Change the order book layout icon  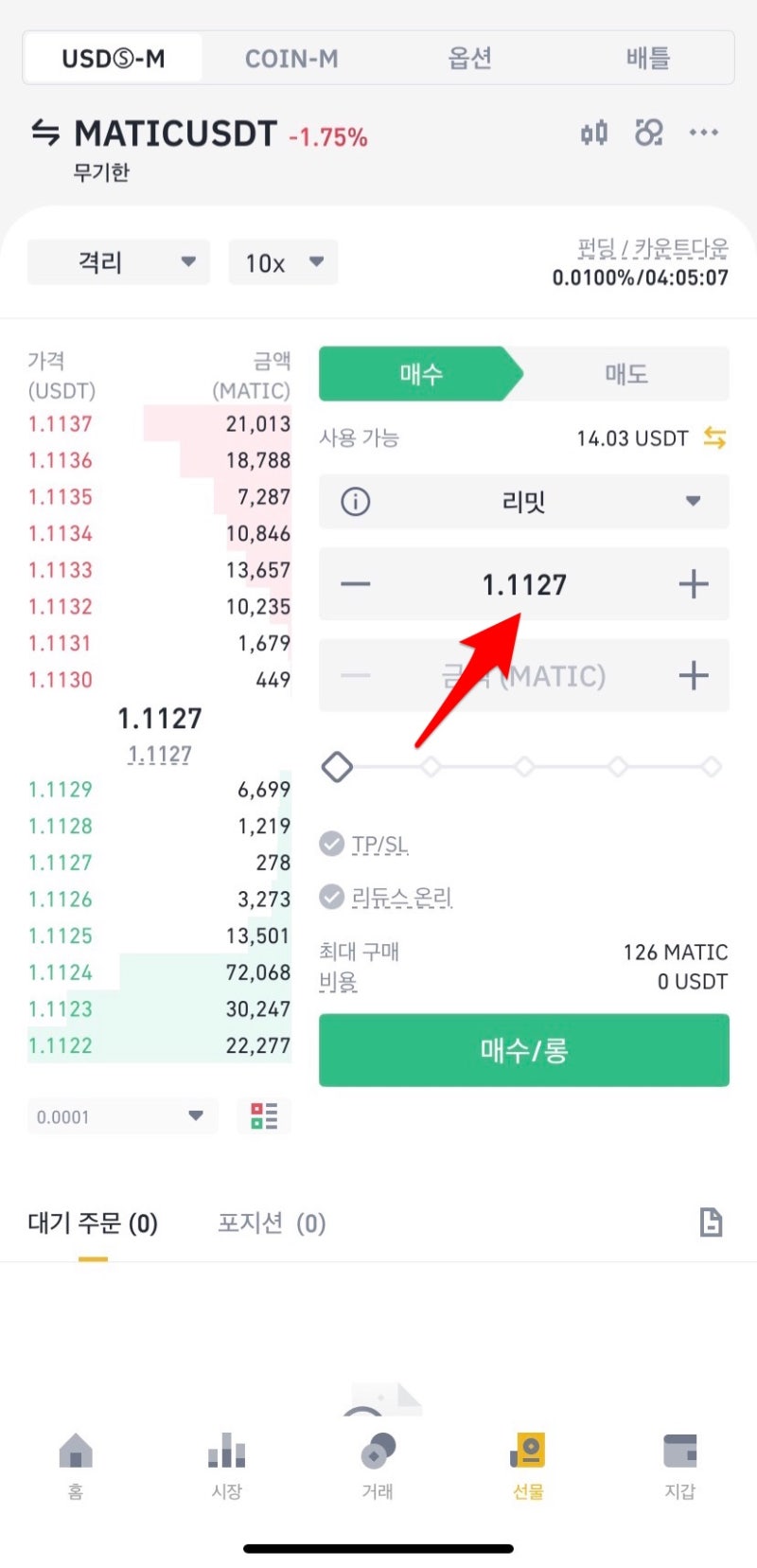(x=264, y=1116)
